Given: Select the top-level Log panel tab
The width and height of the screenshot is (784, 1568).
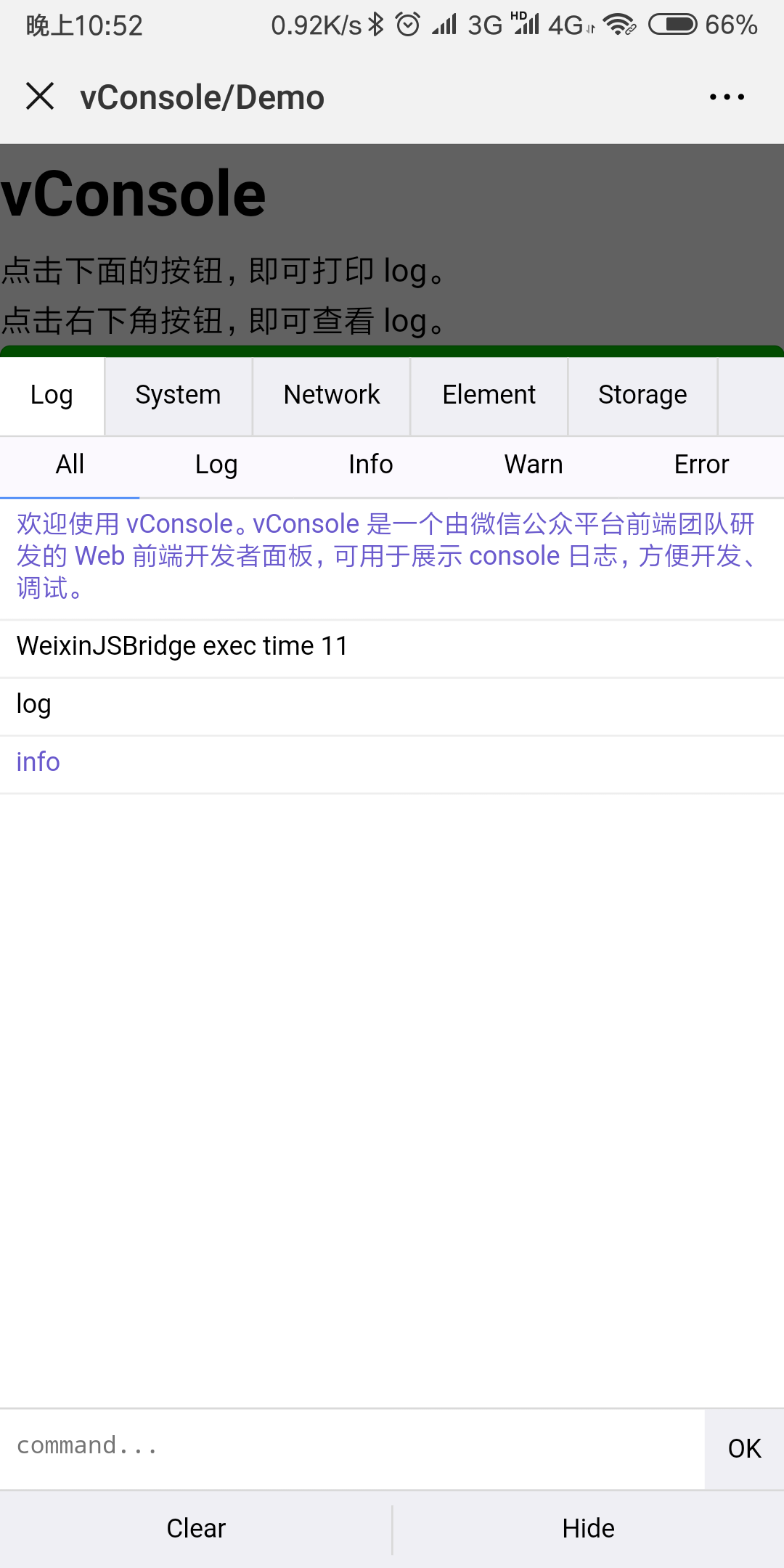Looking at the screenshot, I should 52,396.
